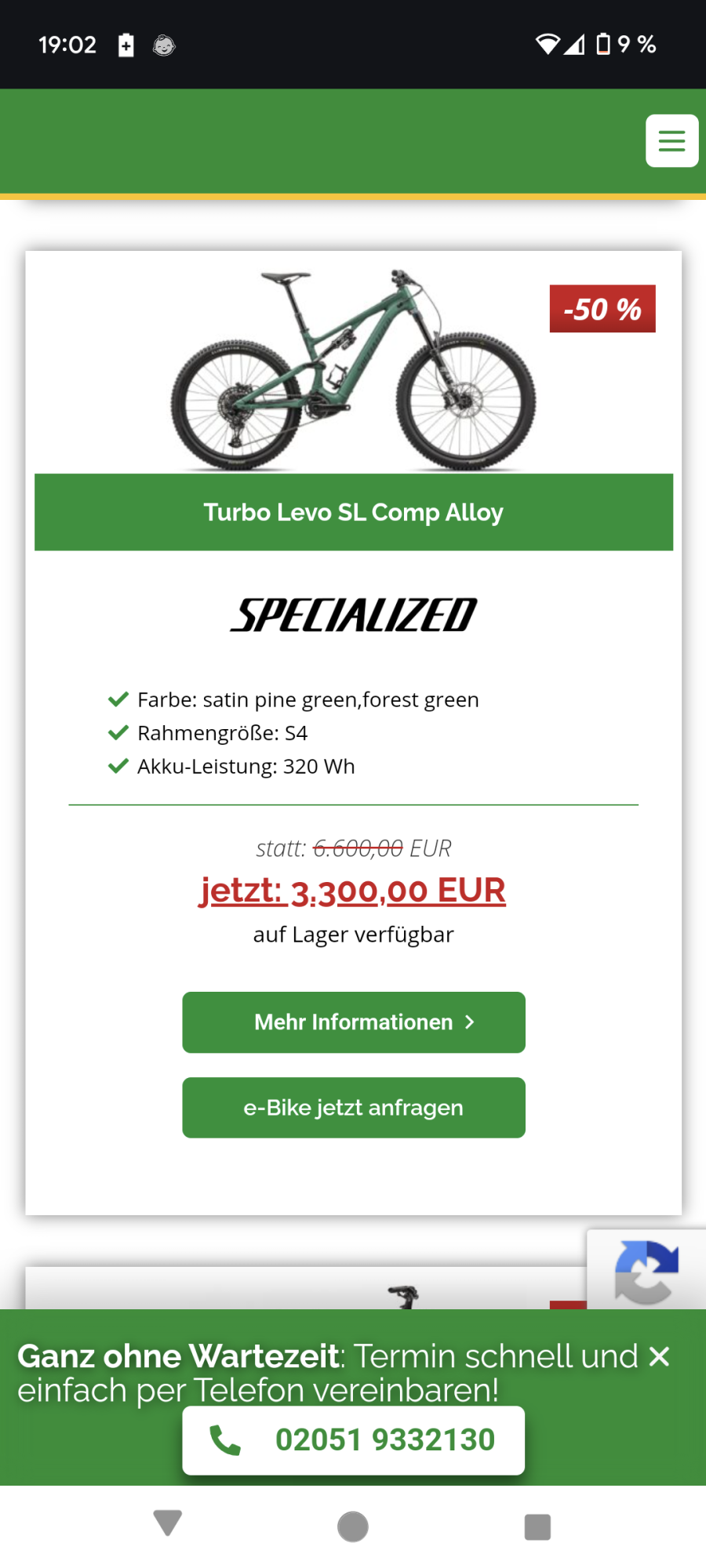The height and width of the screenshot is (1568, 706).
Task: Go to the system home screen
Action: pos(353,1526)
